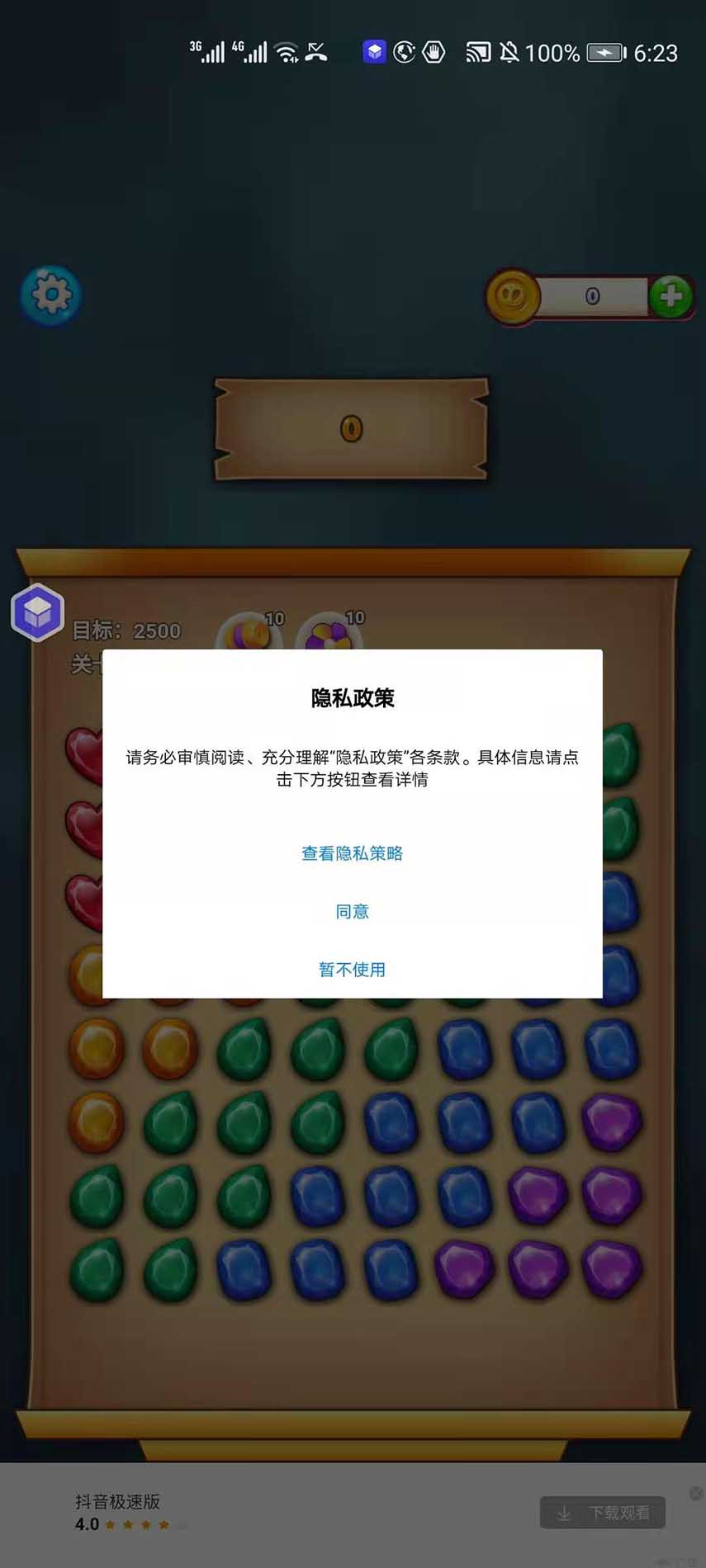The width and height of the screenshot is (706, 1568).
Task: Close the 抖音极速版 ad banner
Action: (x=696, y=1493)
